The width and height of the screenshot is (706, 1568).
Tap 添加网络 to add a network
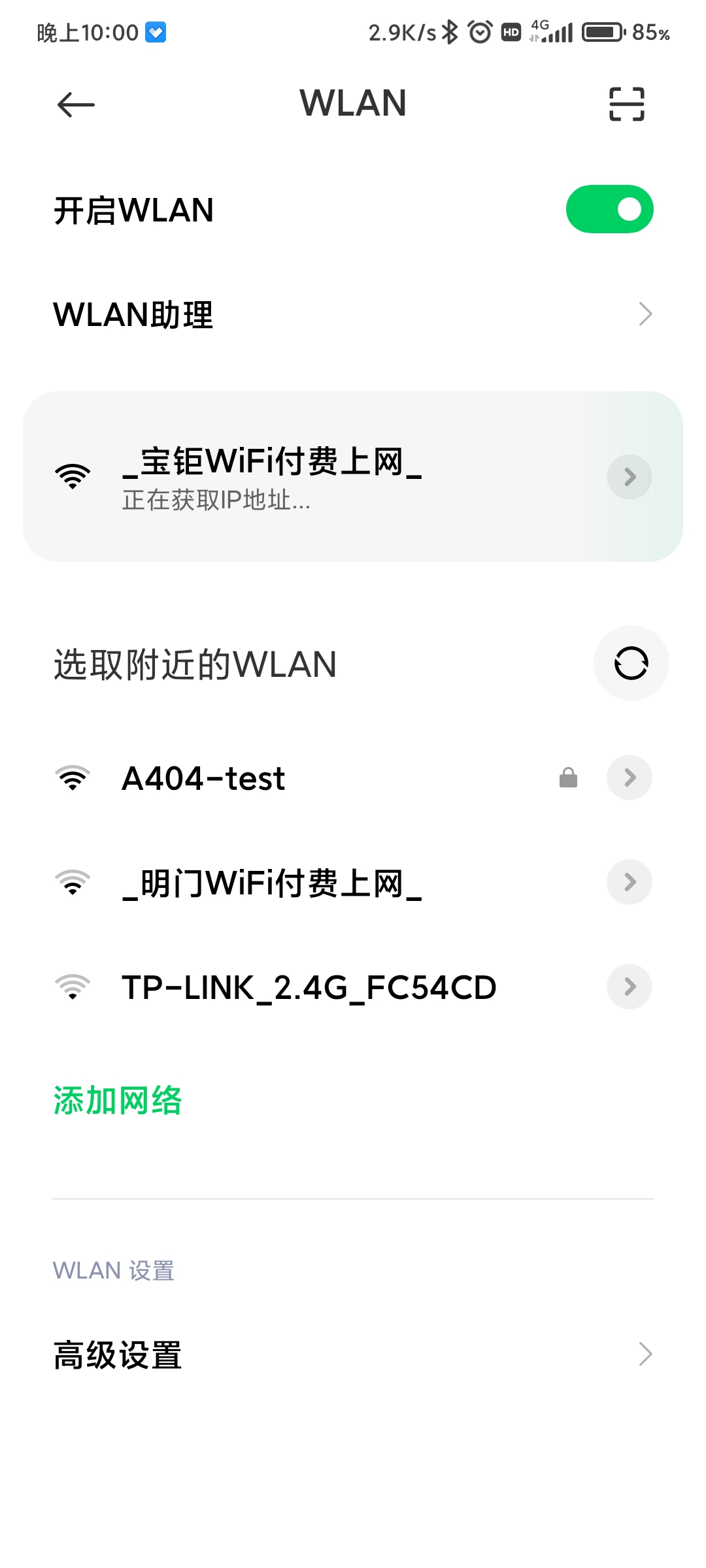[x=118, y=1101]
